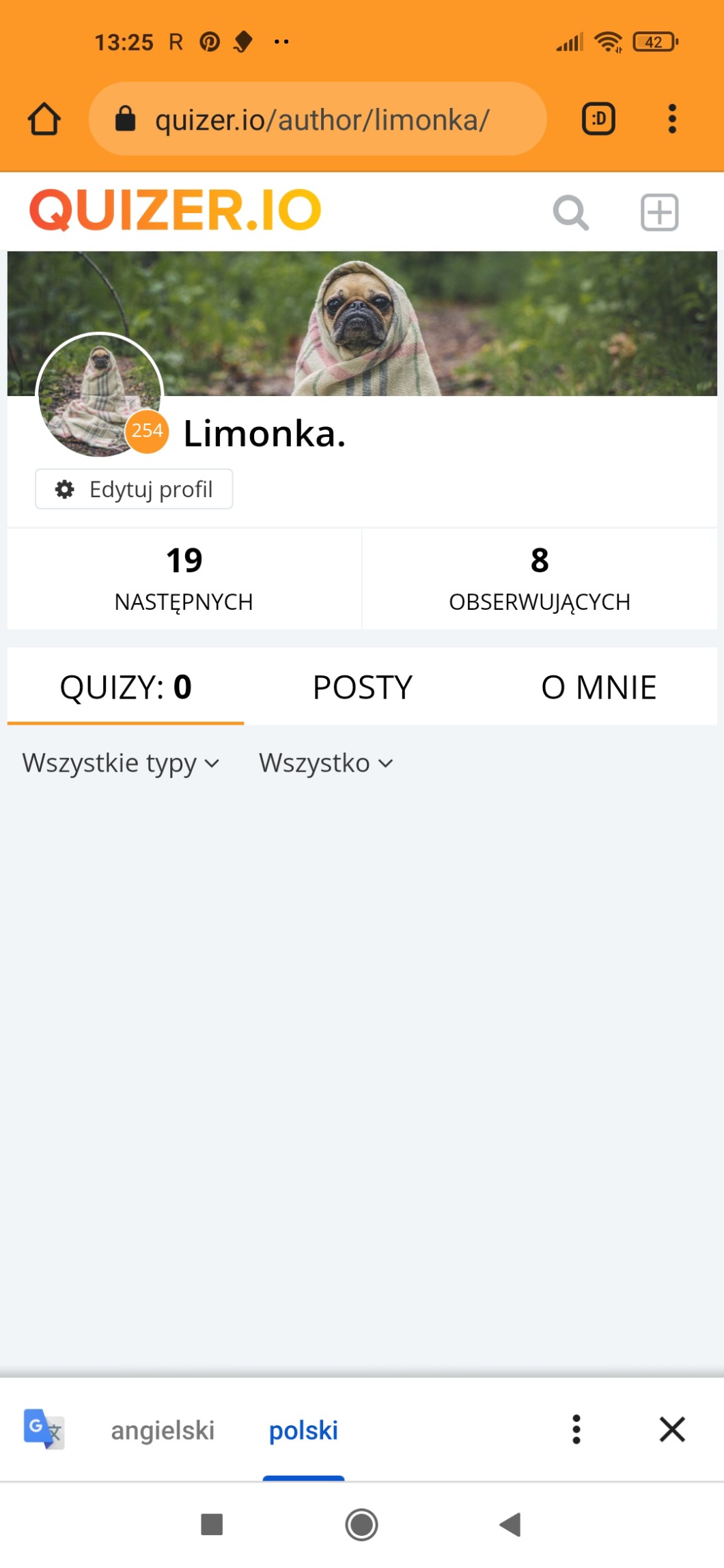The width and height of the screenshot is (724, 1568).
Task: Expand the Wszystko dropdown
Action: click(326, 763)
